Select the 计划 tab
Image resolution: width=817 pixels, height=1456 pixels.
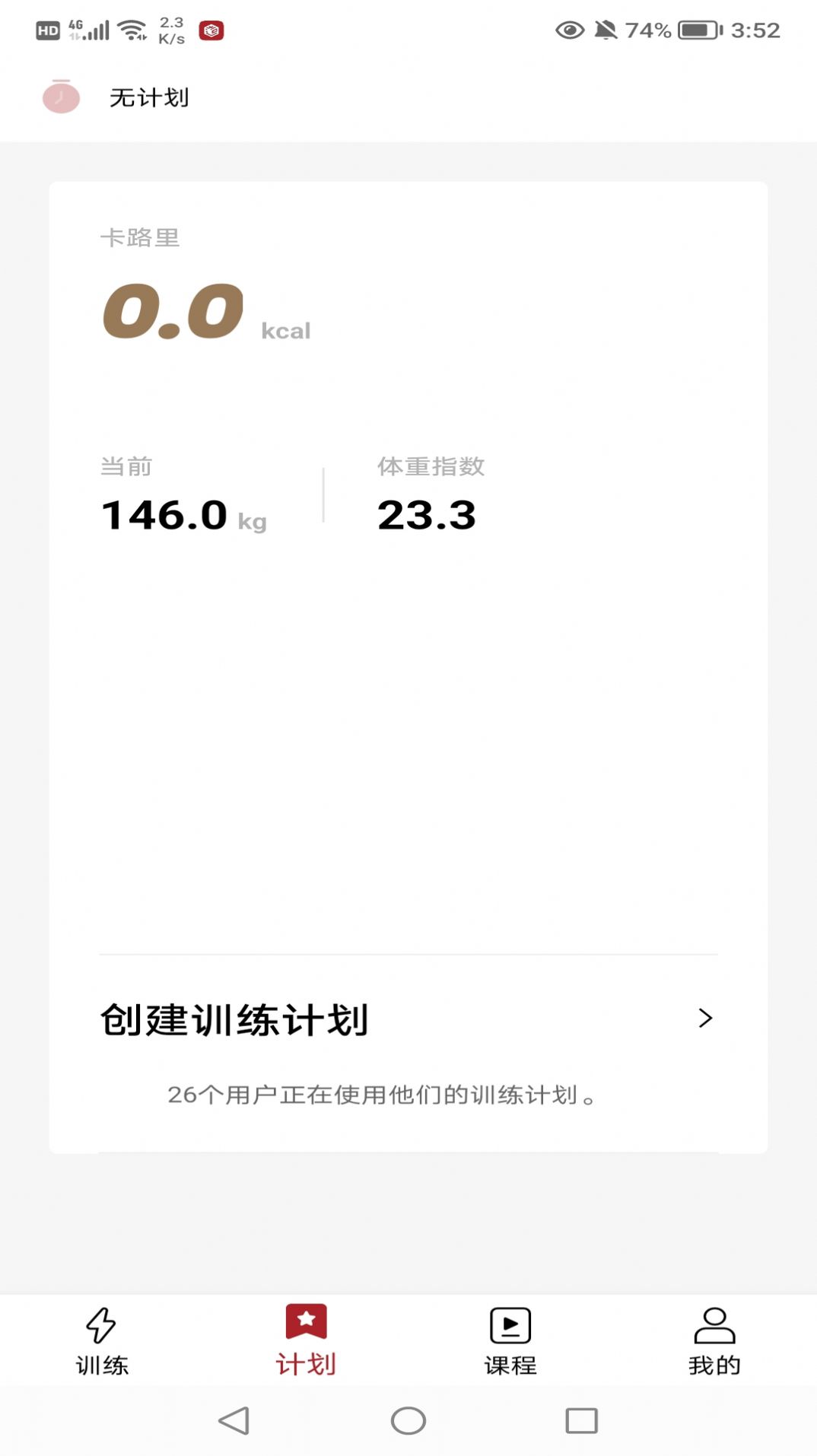306,1342
